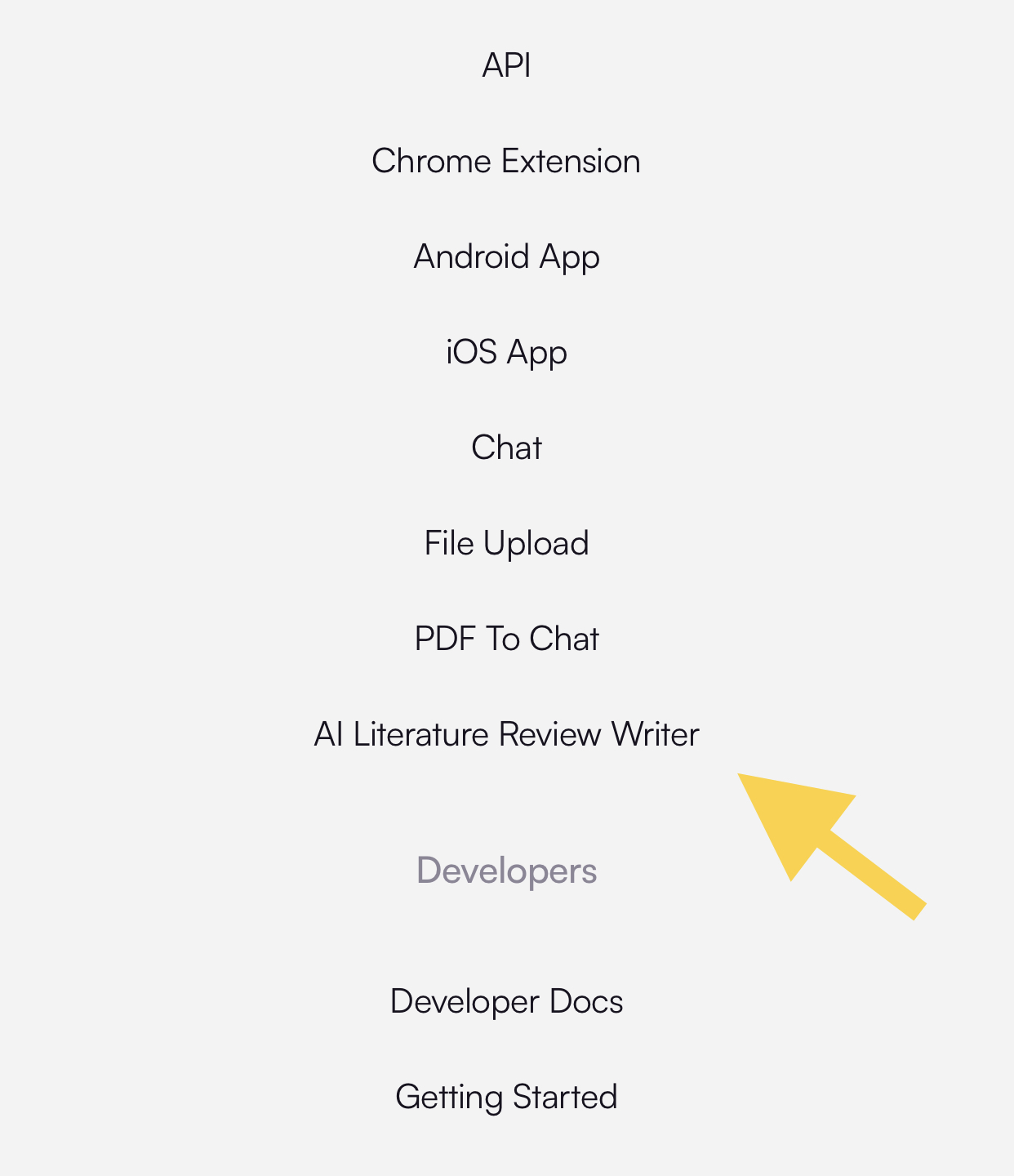Visit the Developer Docs link

[x=506, y=1001]
